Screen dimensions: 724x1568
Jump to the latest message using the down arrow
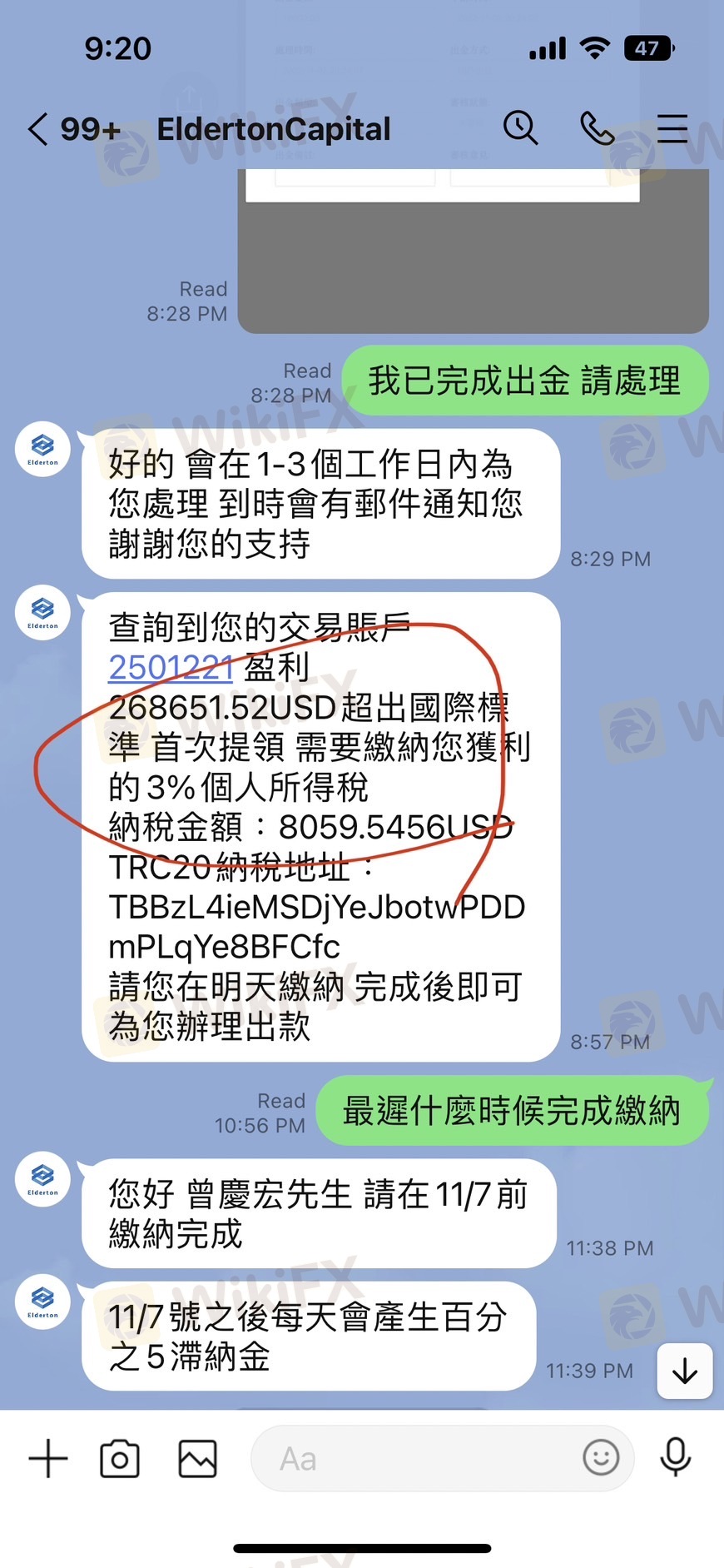coord(684,1371)
